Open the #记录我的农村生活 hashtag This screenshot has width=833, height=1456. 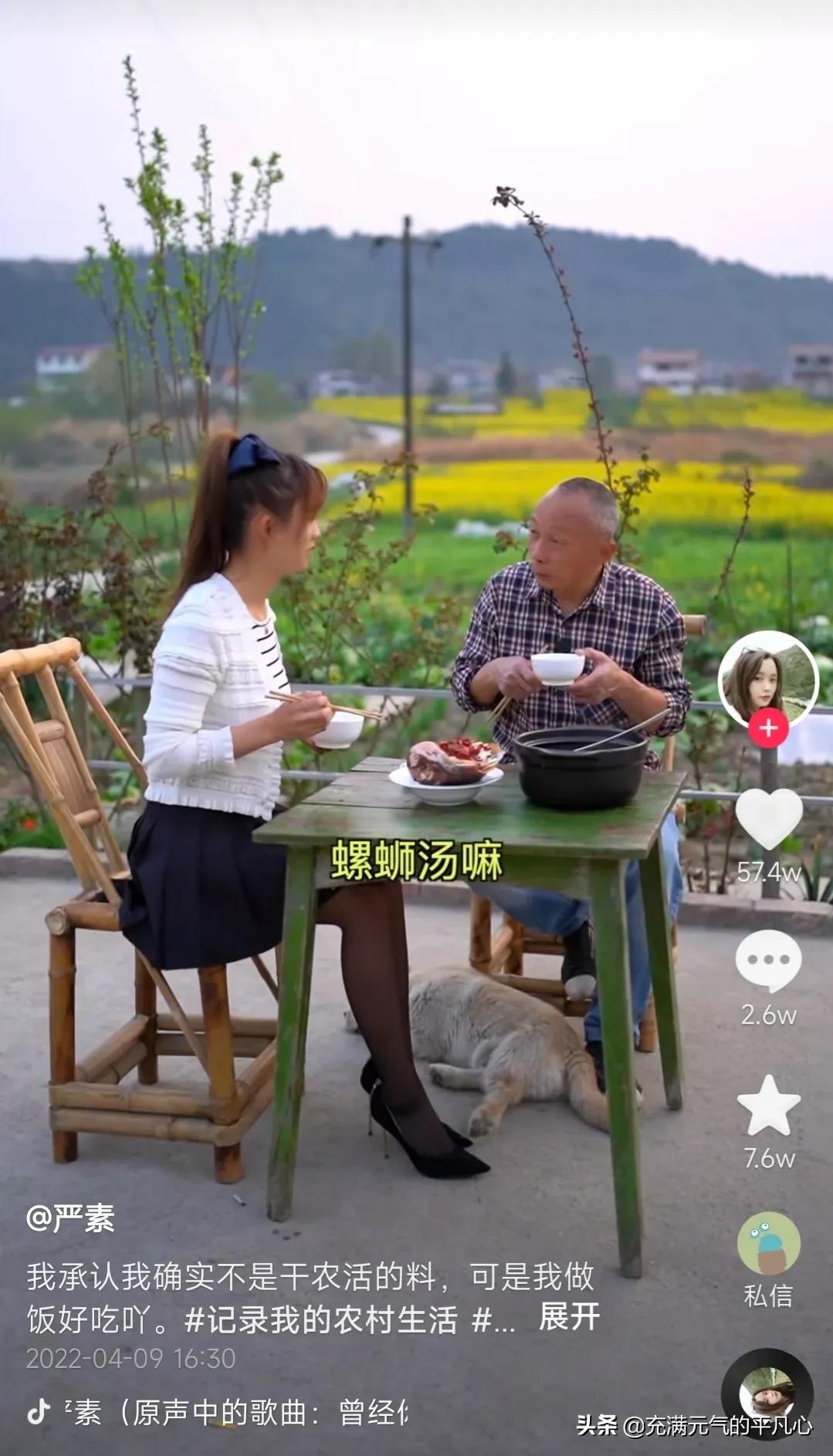click(320, 1319)
